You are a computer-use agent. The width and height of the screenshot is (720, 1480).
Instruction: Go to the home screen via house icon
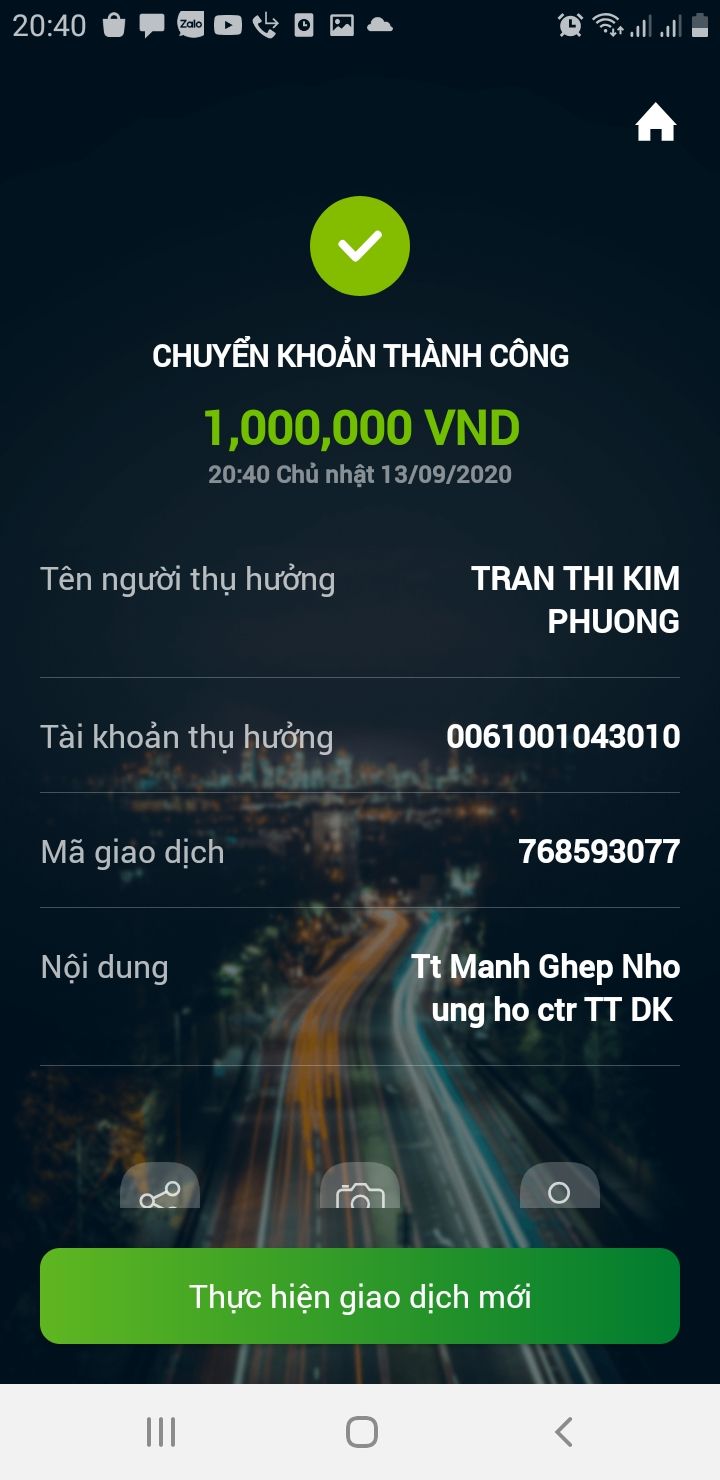pyautogui.click(x=656, y=124)
